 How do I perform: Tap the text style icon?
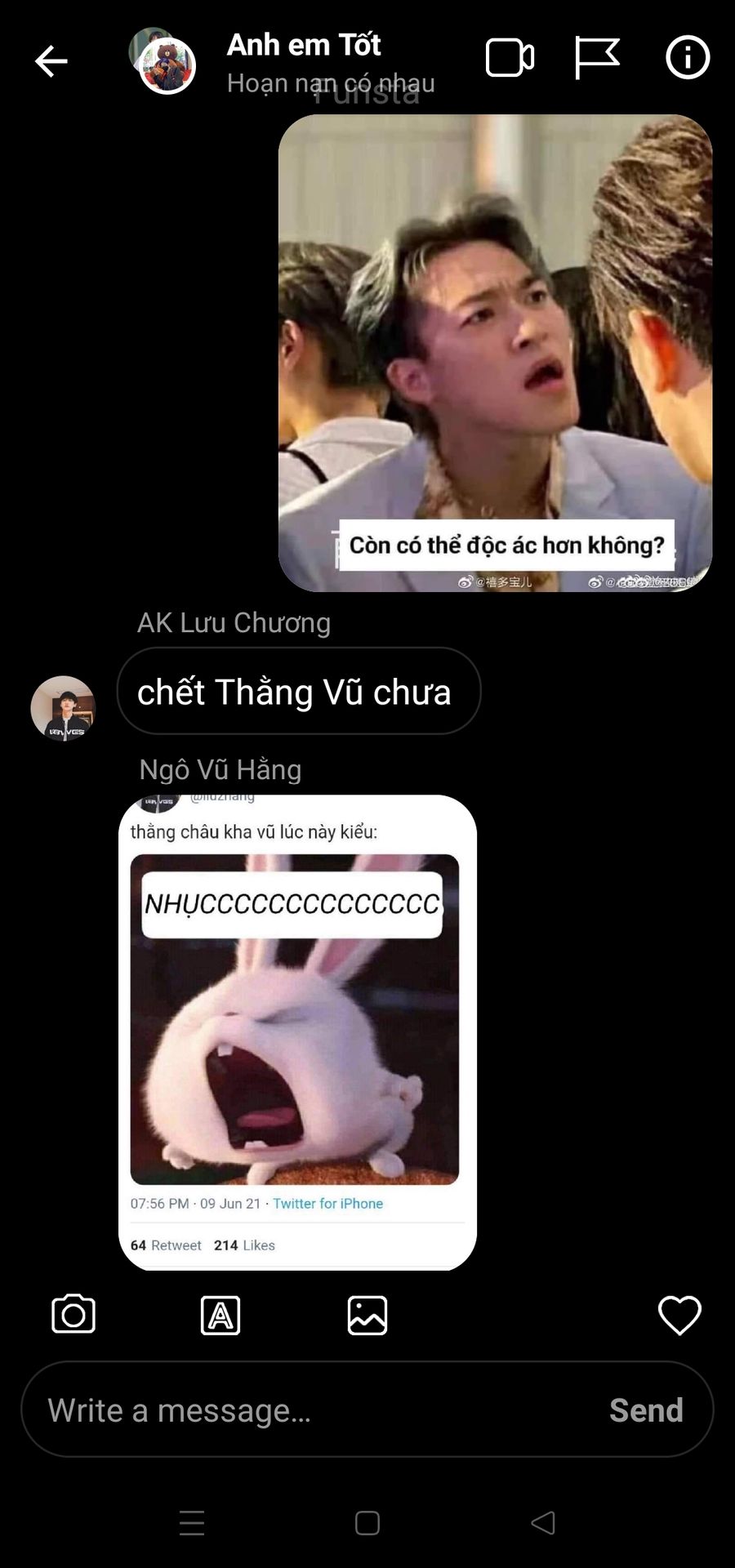220,1316
